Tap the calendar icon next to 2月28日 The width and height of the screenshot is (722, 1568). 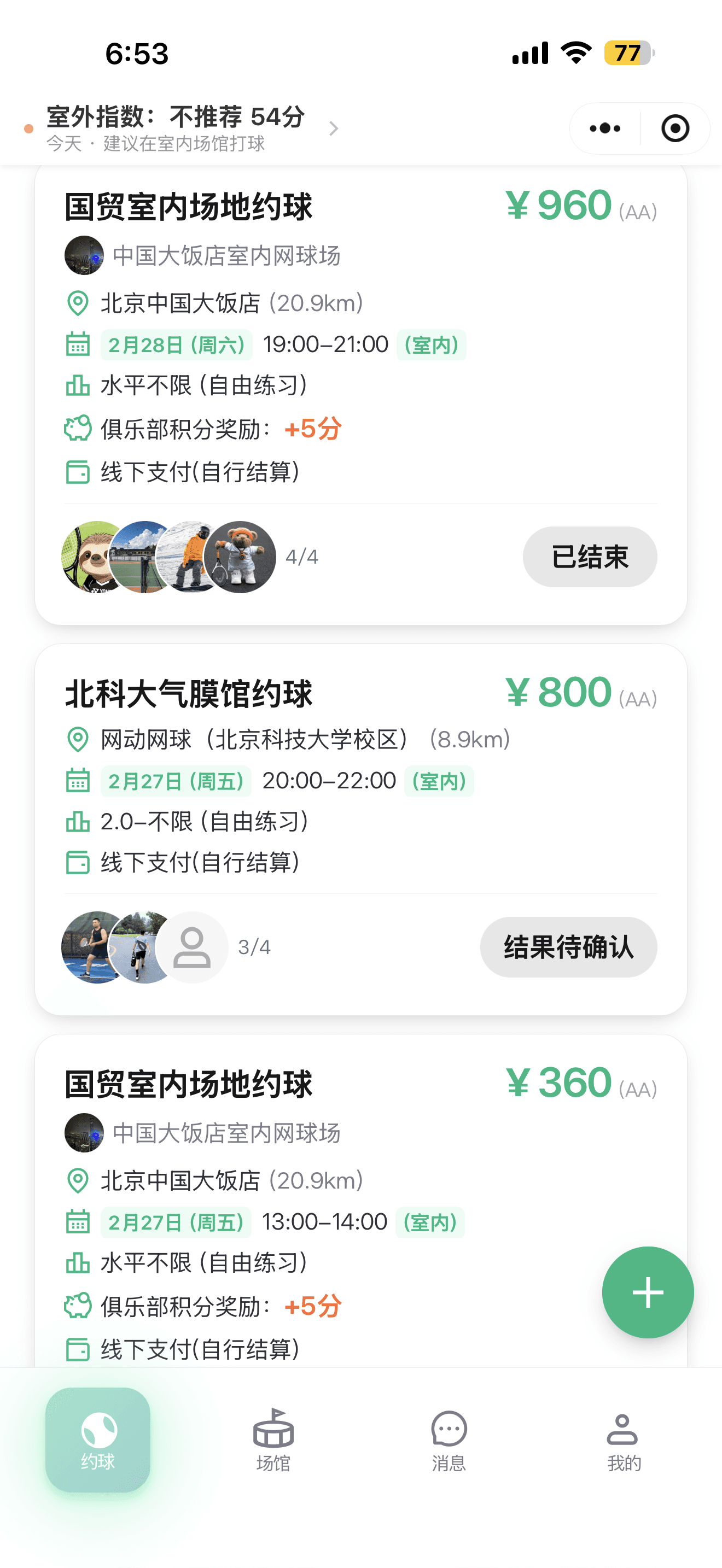click(77, 343)
